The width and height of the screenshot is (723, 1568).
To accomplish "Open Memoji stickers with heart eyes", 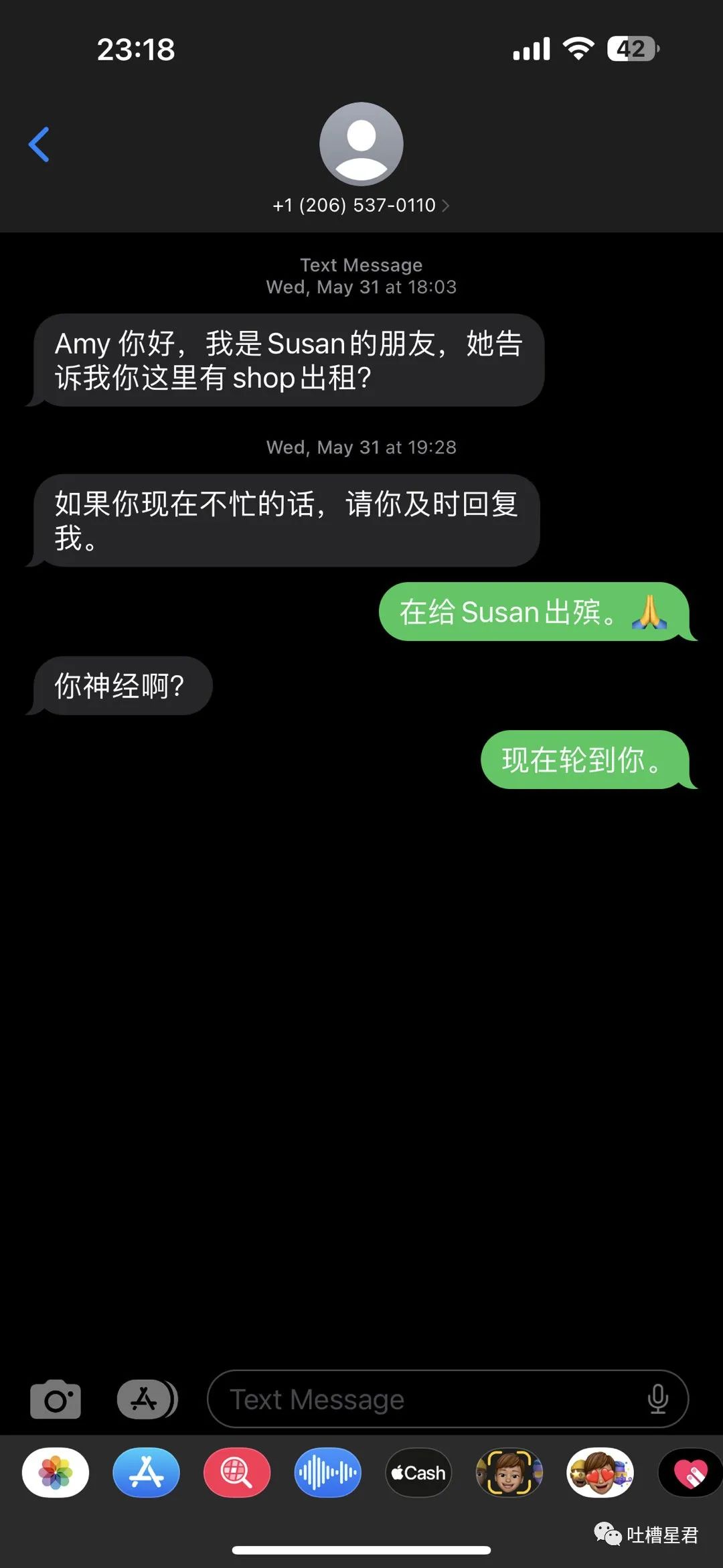I will (600, 1473).
